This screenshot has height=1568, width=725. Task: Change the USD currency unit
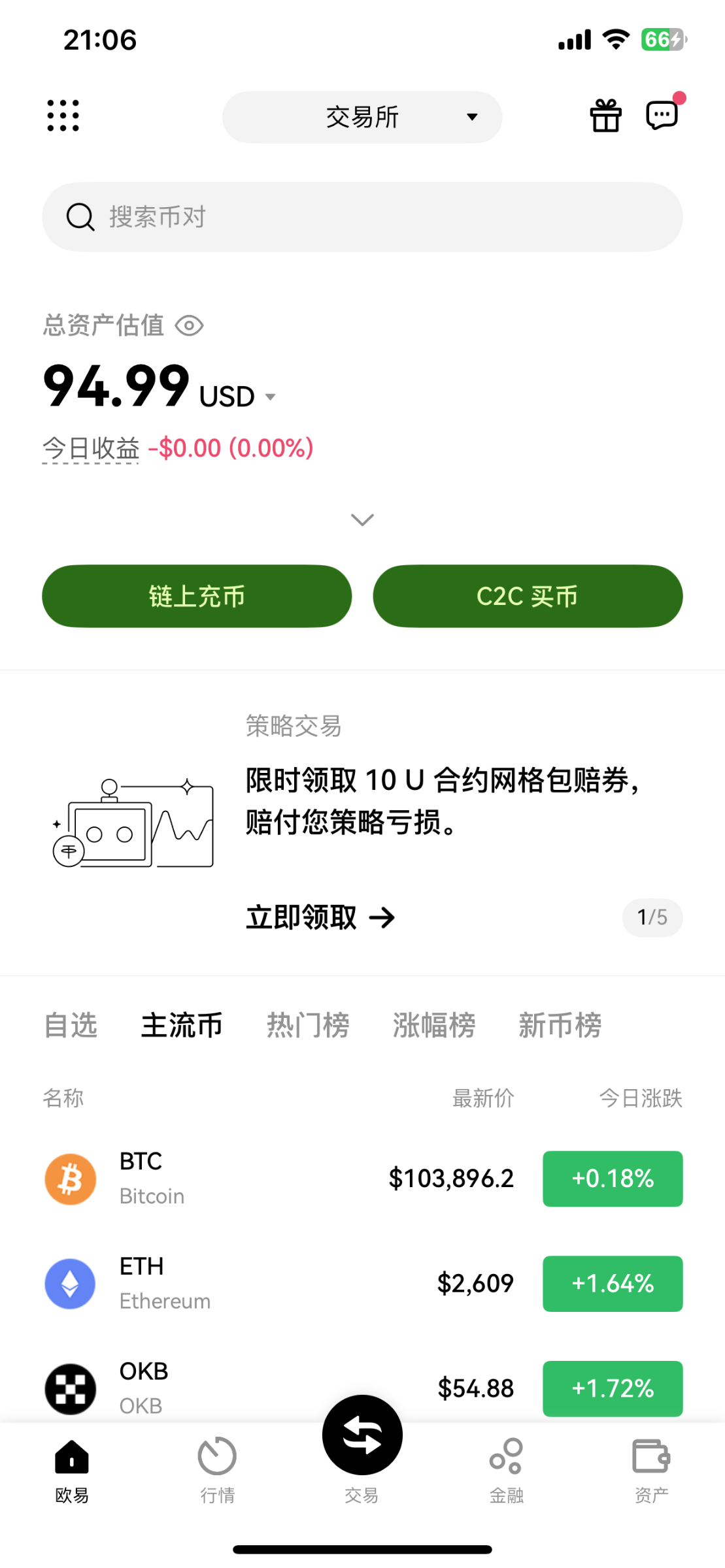(x=238, y=397)
